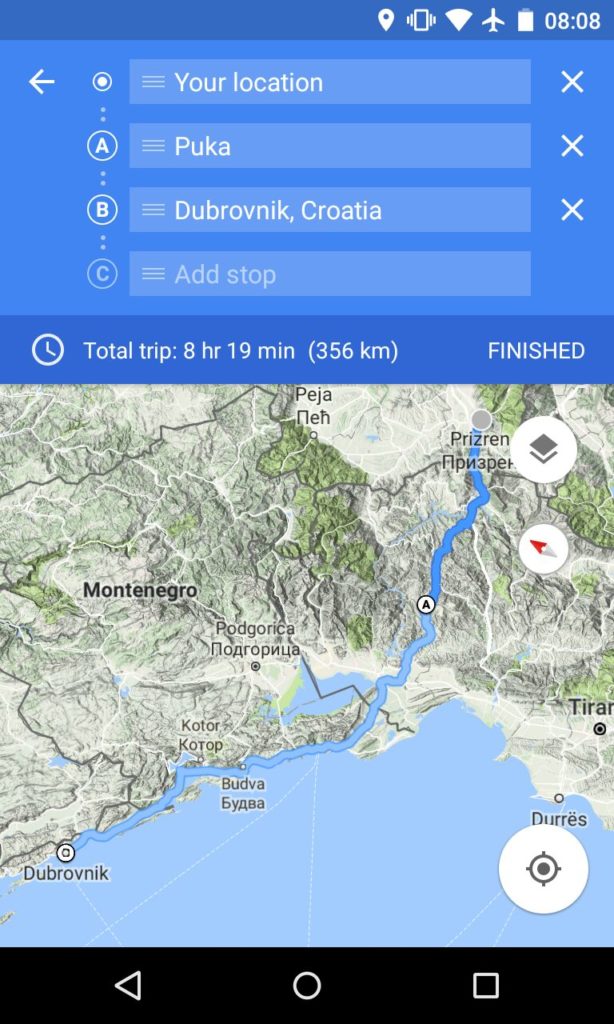Tap the system home button
This screenshot has height=1024, width=614.
(x=307, y=986)
